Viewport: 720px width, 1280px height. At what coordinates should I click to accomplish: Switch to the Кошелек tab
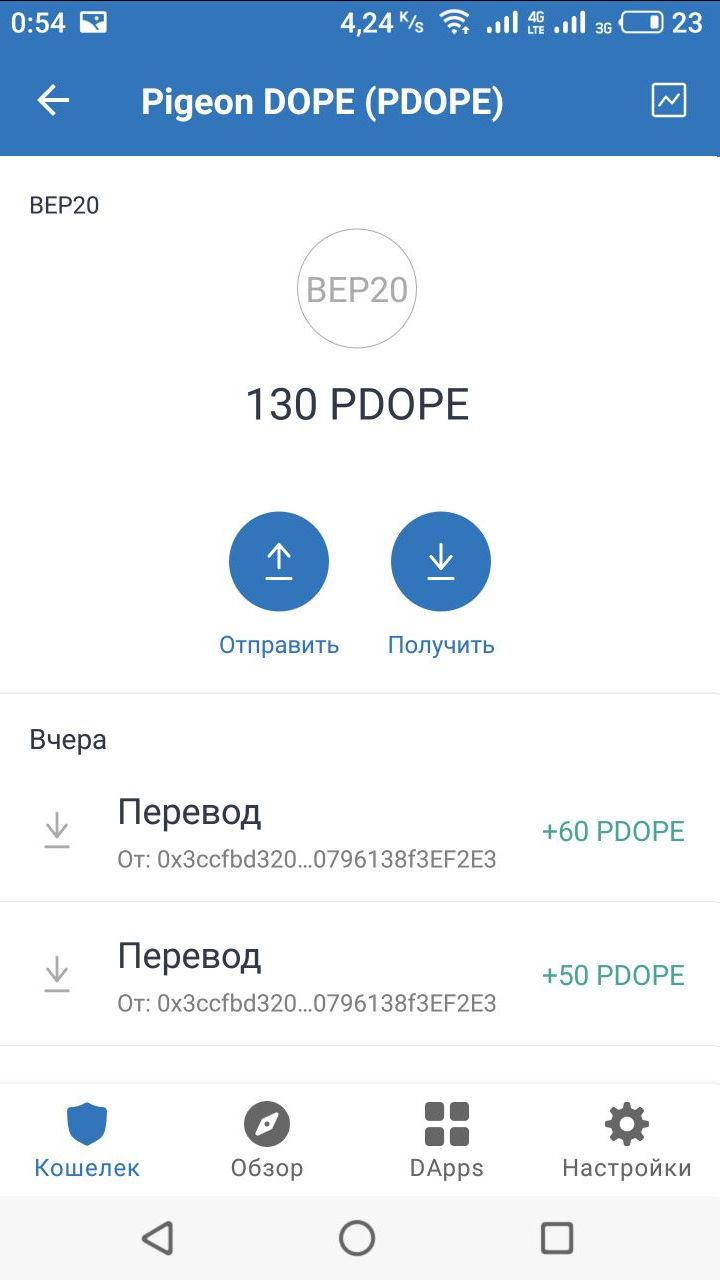click(x=87, y=1141)
